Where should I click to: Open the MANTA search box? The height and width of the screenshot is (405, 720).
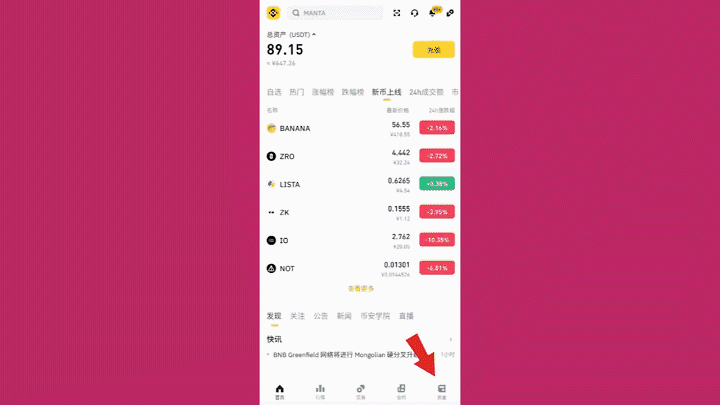click(x=335, y=13)
